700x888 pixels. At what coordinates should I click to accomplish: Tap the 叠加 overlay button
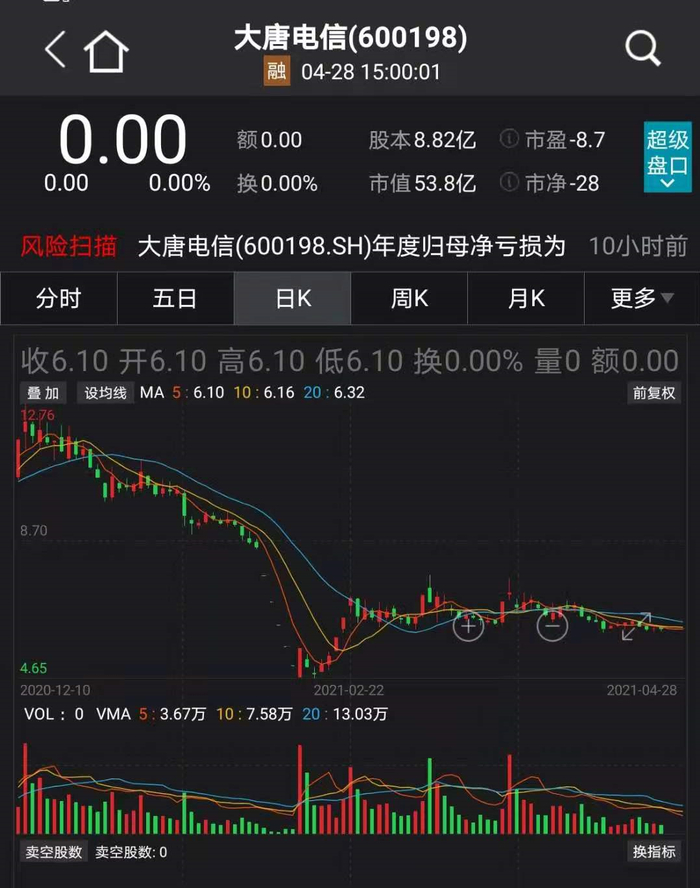click(43, 393)
